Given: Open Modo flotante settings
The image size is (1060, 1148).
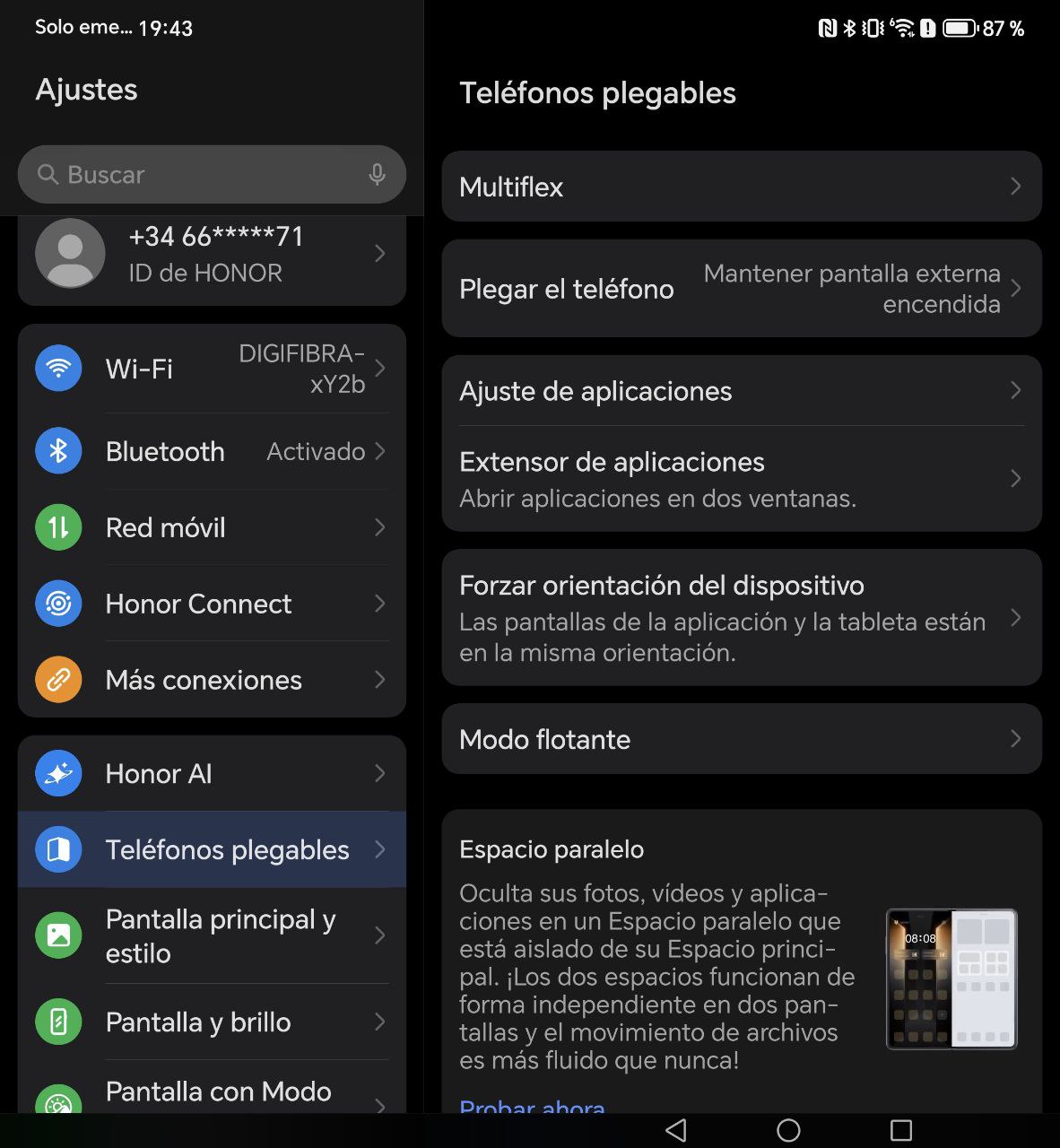Looking at the screenshot, I should pos(741,739).
